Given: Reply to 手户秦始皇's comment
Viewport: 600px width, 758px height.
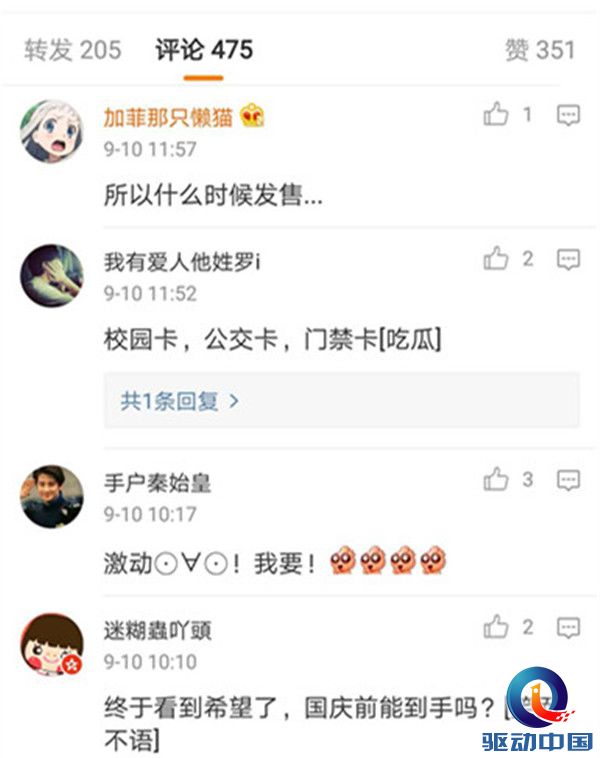Looking at the screenshot, I should click(x=568, y=481).
